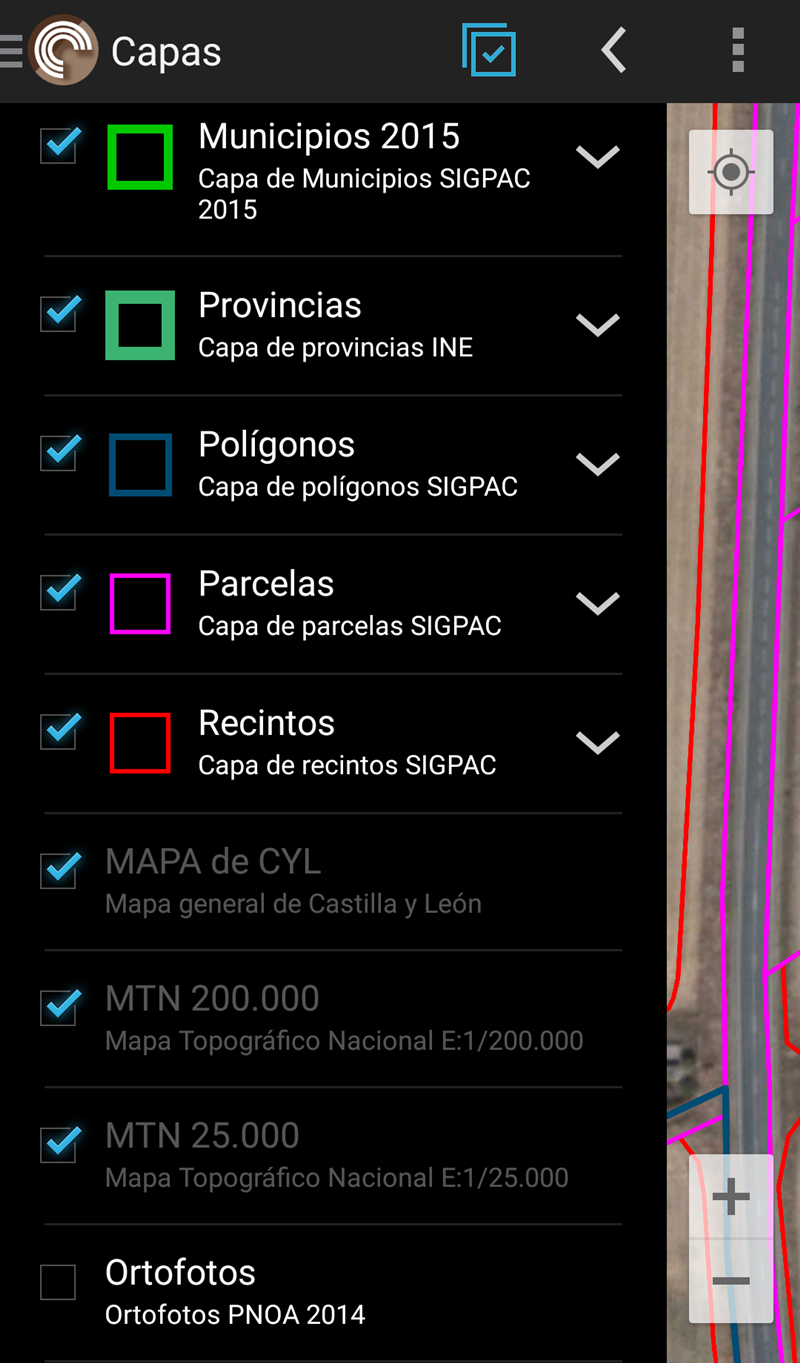Toggle the MAPA de CYL checkbox
This screenshot has width=800, height=1363.
coord(59,869)
